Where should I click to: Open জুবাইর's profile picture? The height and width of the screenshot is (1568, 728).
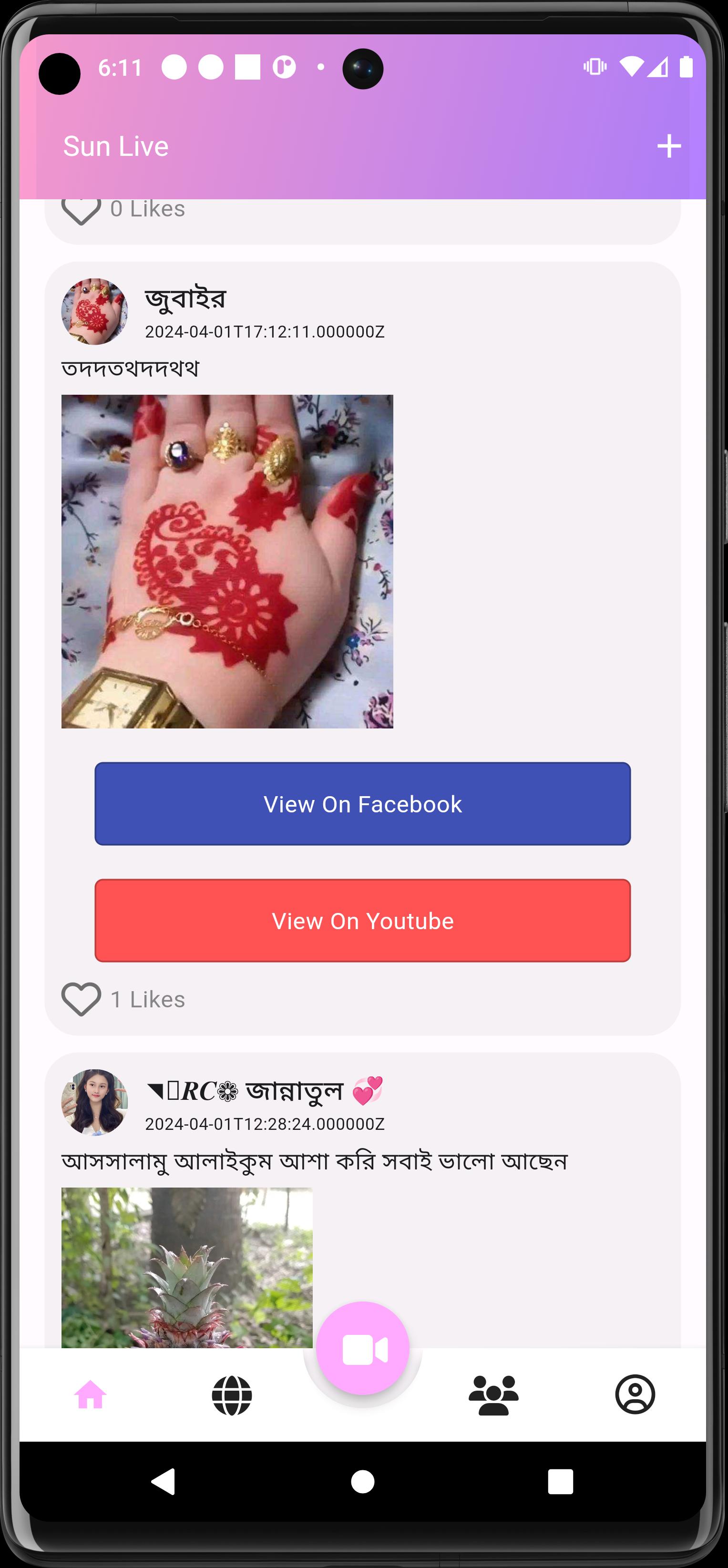[94, 312]
